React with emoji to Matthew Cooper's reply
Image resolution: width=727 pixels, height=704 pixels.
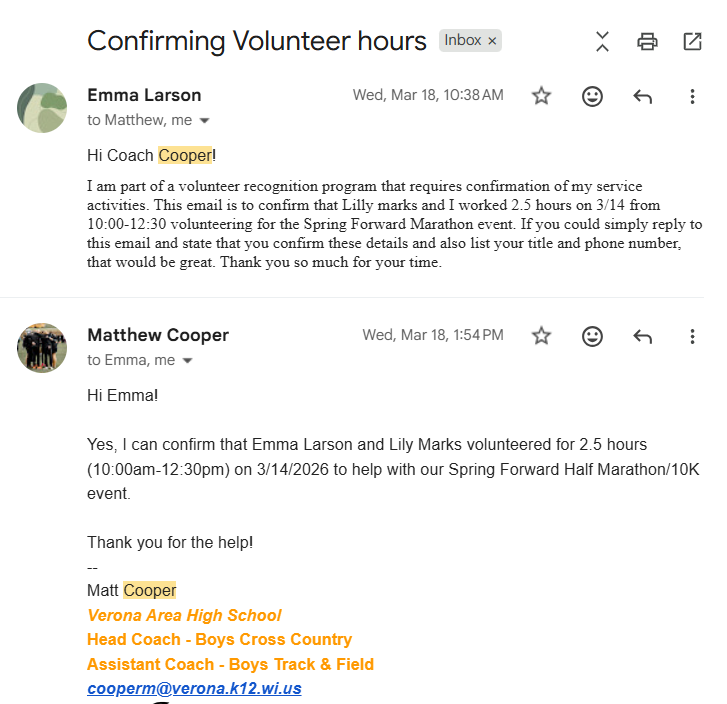[592, 336]
